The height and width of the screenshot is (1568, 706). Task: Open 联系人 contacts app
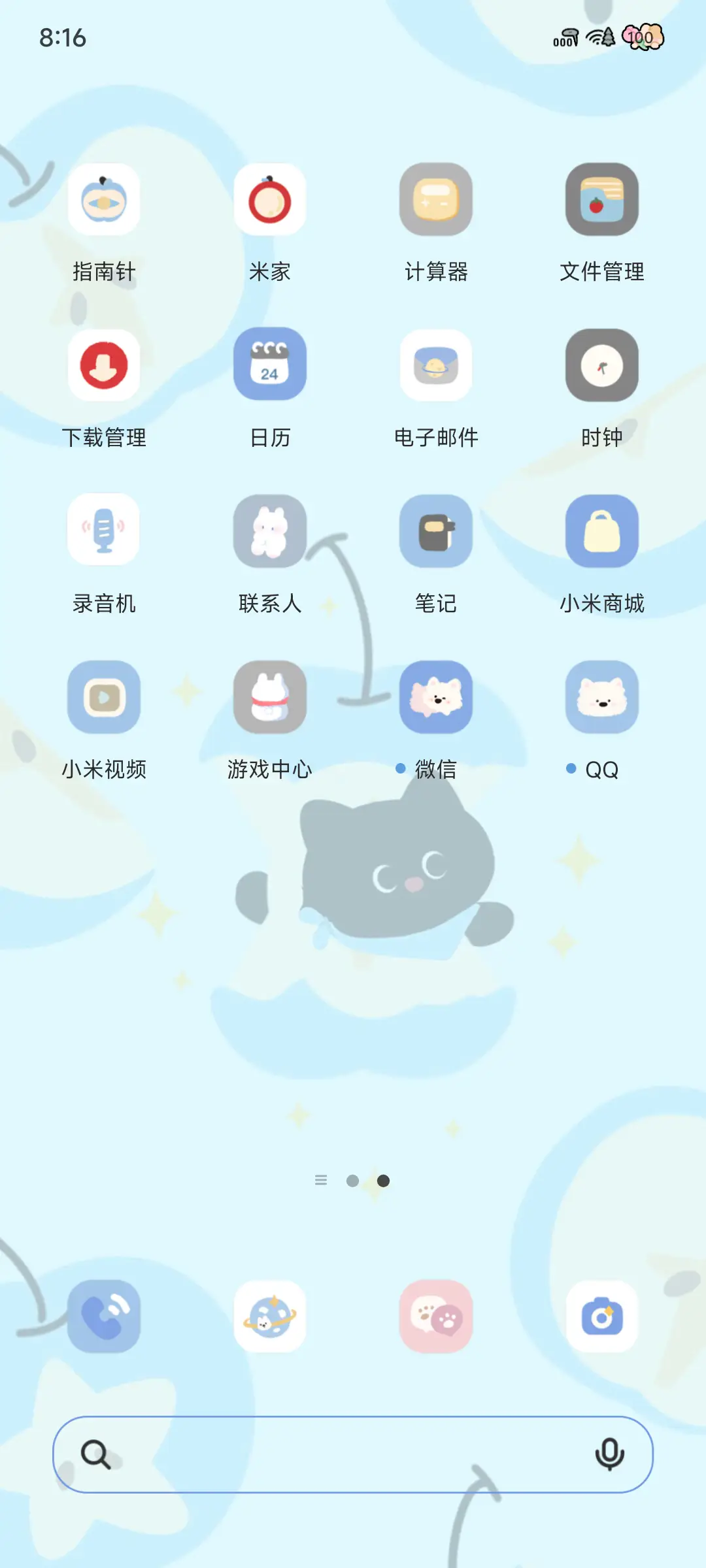(x=269, y=531)
